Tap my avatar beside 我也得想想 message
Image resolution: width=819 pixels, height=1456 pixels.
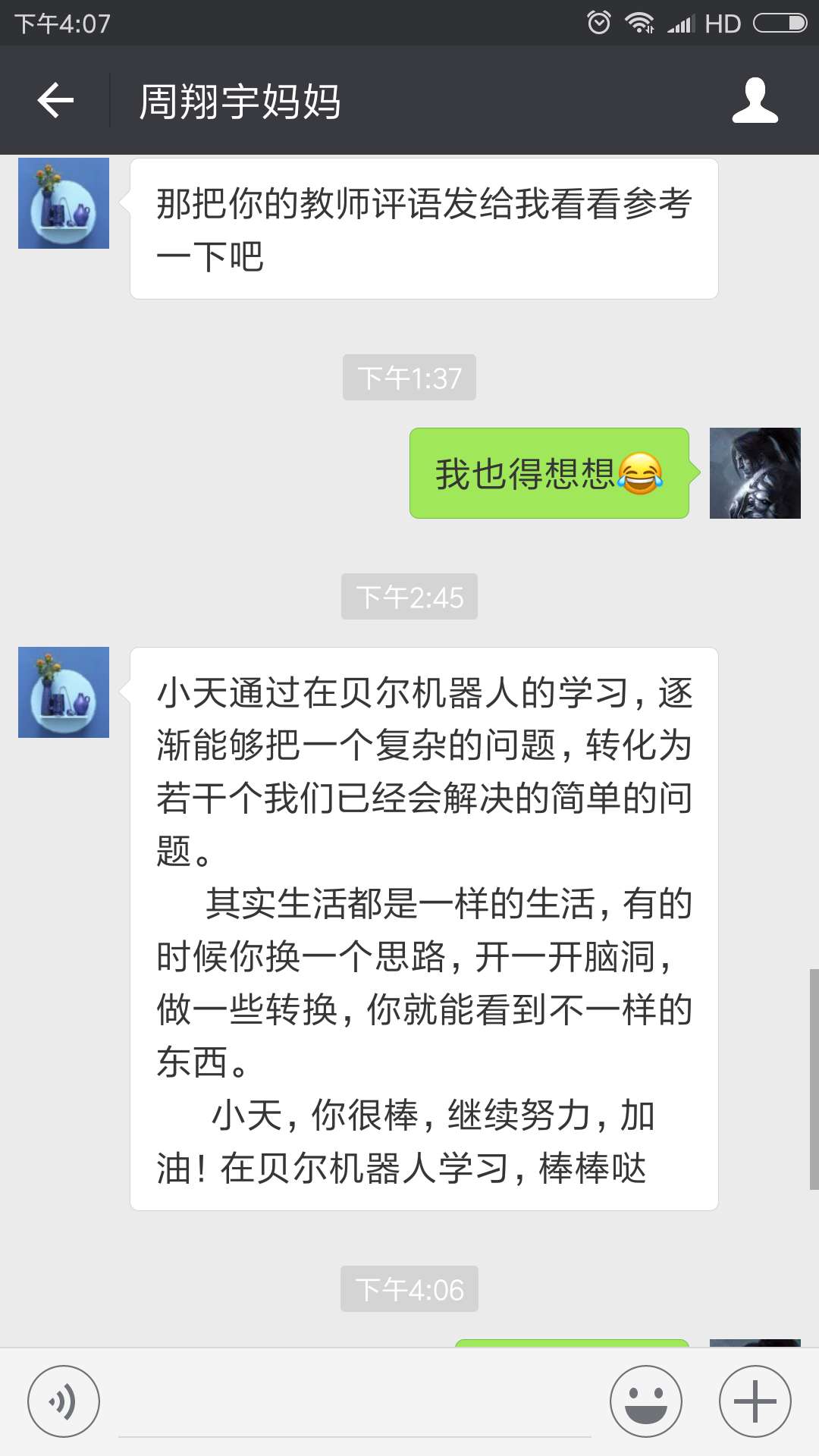click(x=755, y=473)
